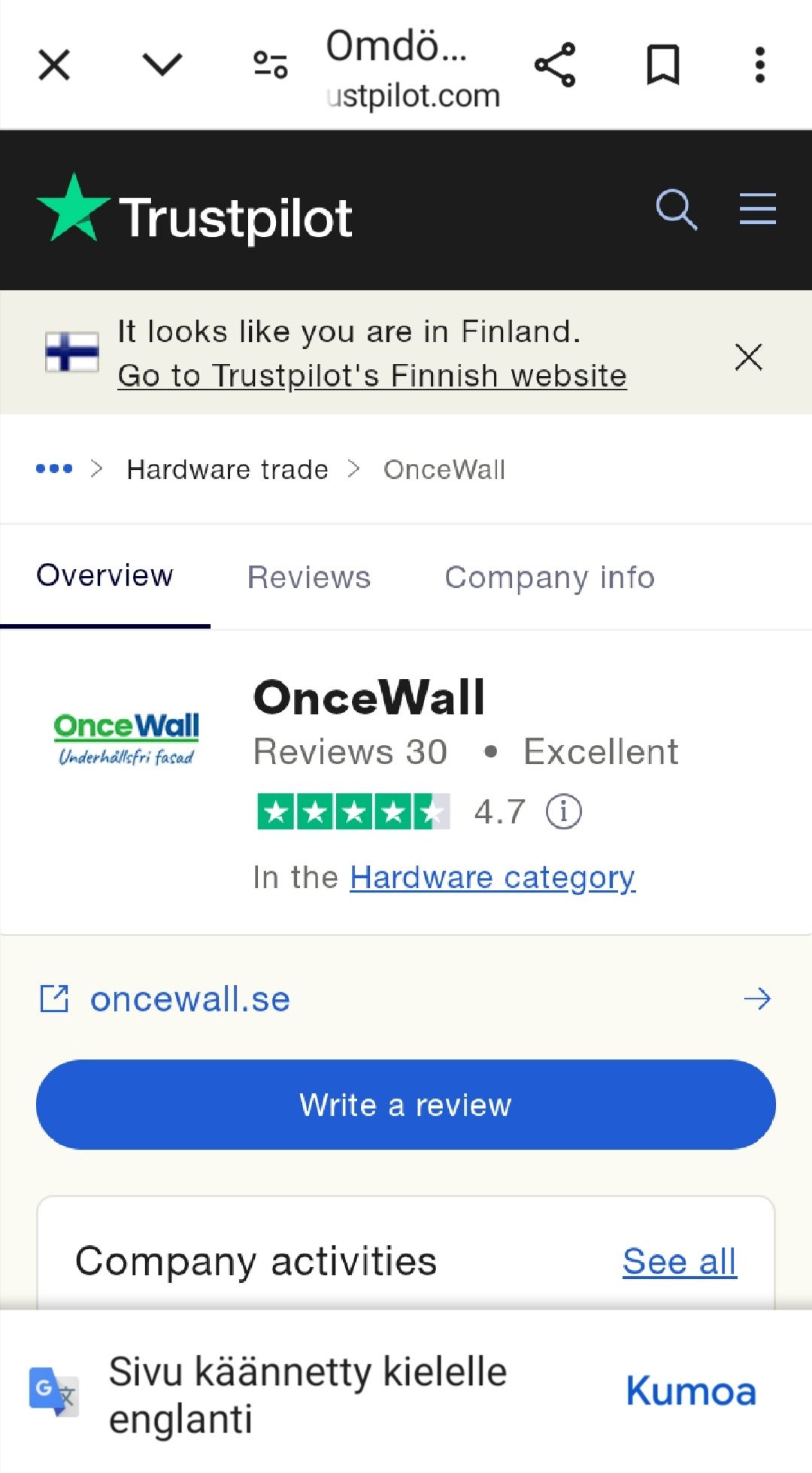Switch to the Reviews tab
Screen dimensions: 812x1473
[x=308, y=577]
